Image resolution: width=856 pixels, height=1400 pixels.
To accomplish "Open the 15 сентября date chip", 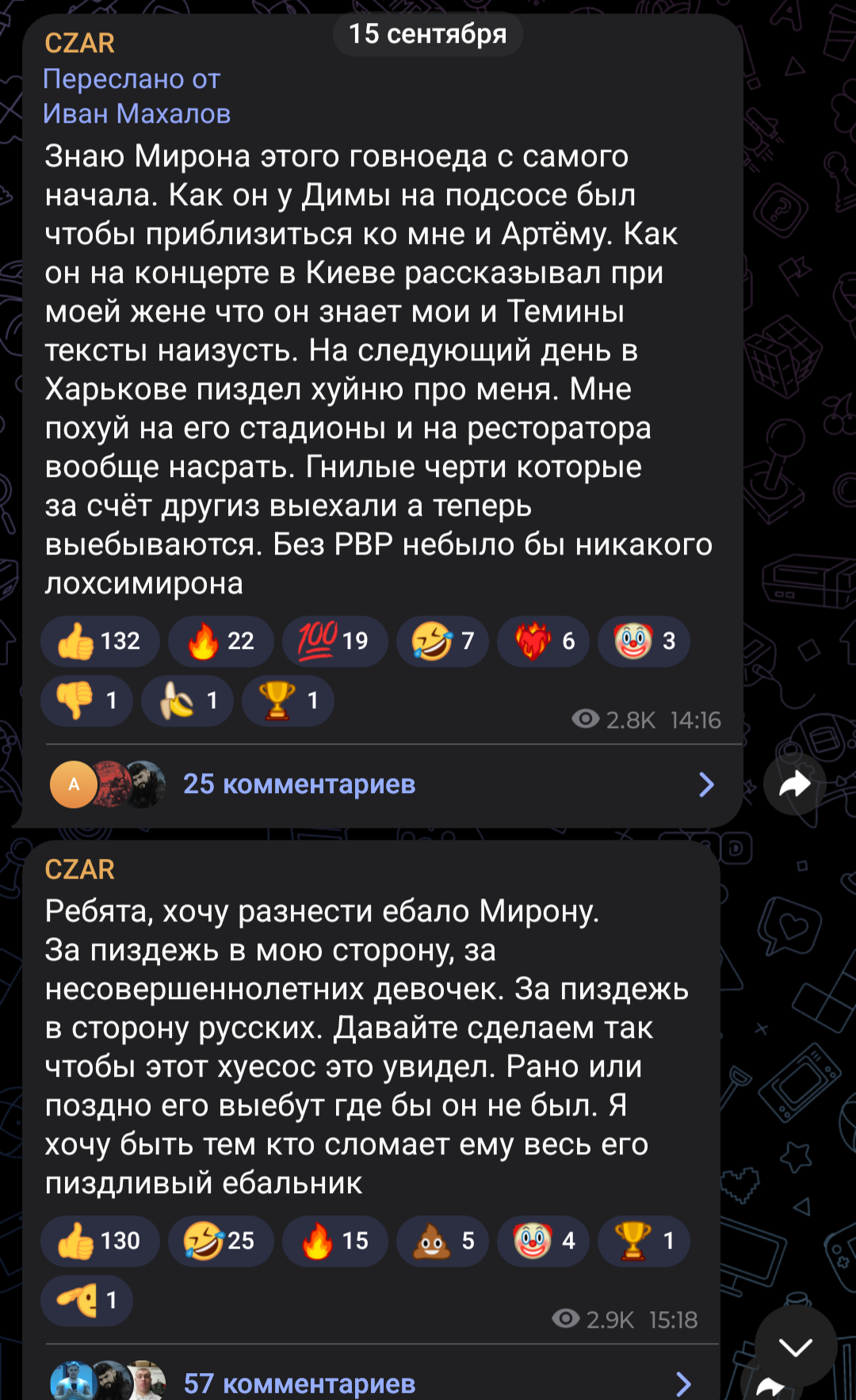I will tap(427, 34).
